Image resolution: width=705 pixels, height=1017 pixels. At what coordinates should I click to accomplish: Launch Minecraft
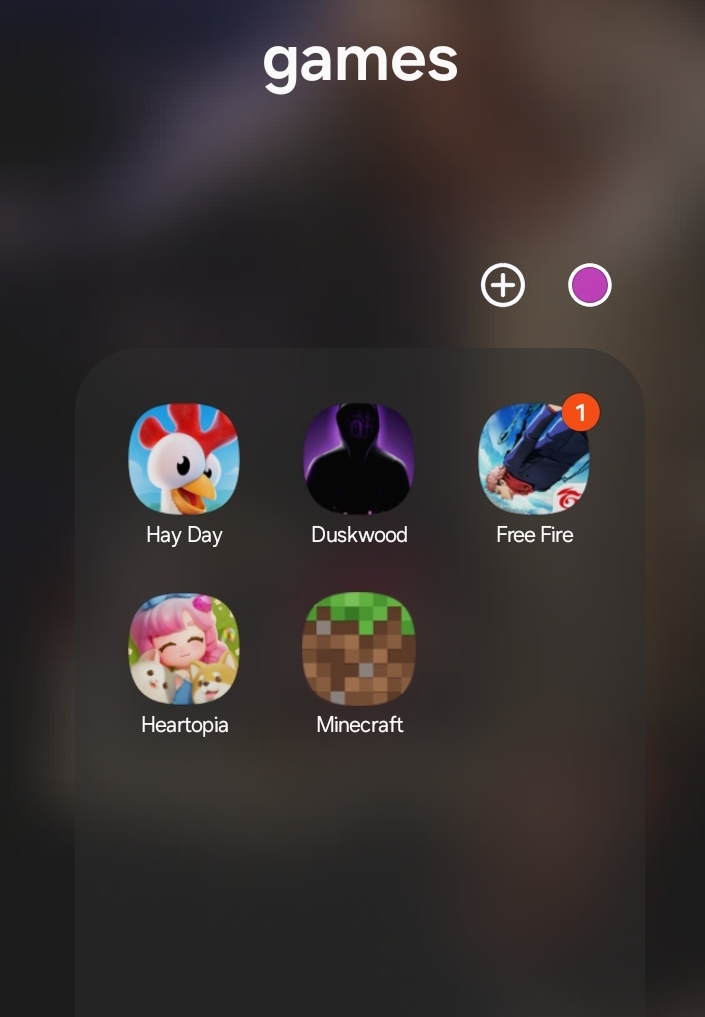[359, 649]
